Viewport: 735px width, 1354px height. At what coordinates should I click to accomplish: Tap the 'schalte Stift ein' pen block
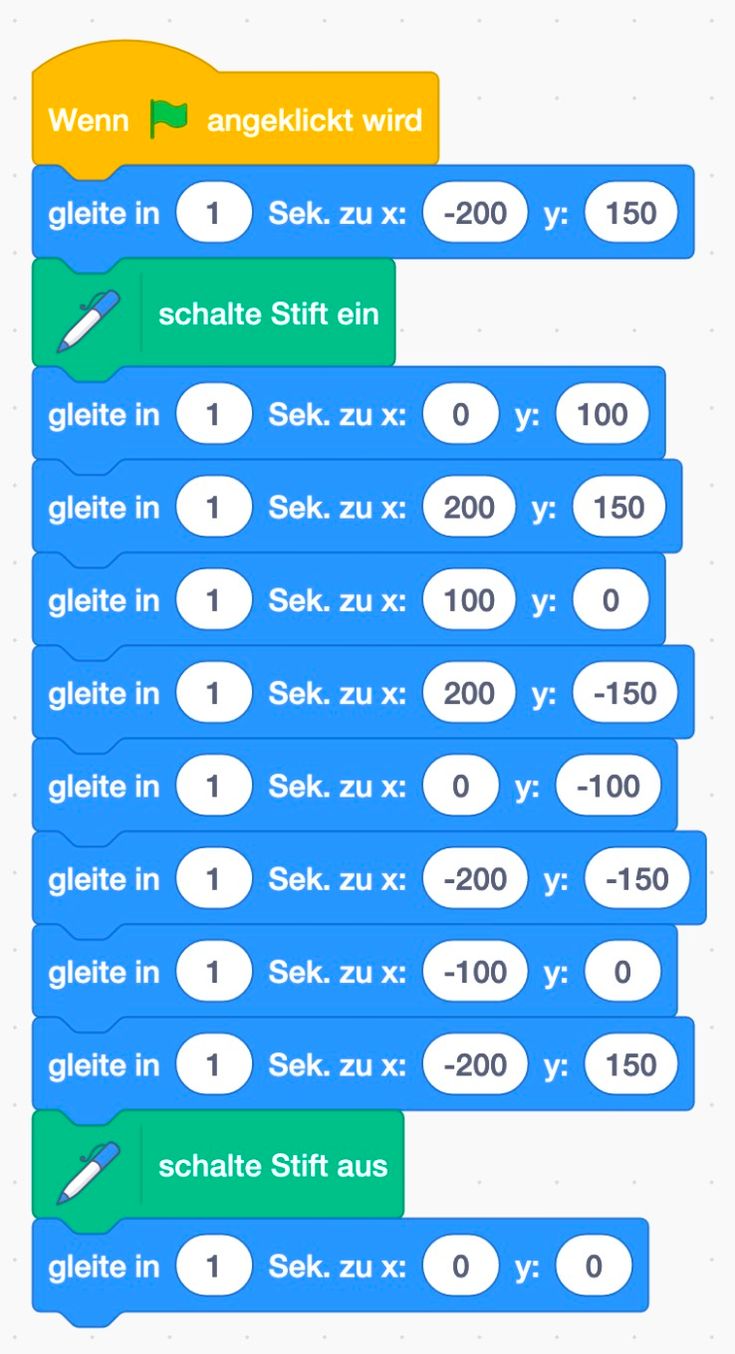[x=214, y=313]
